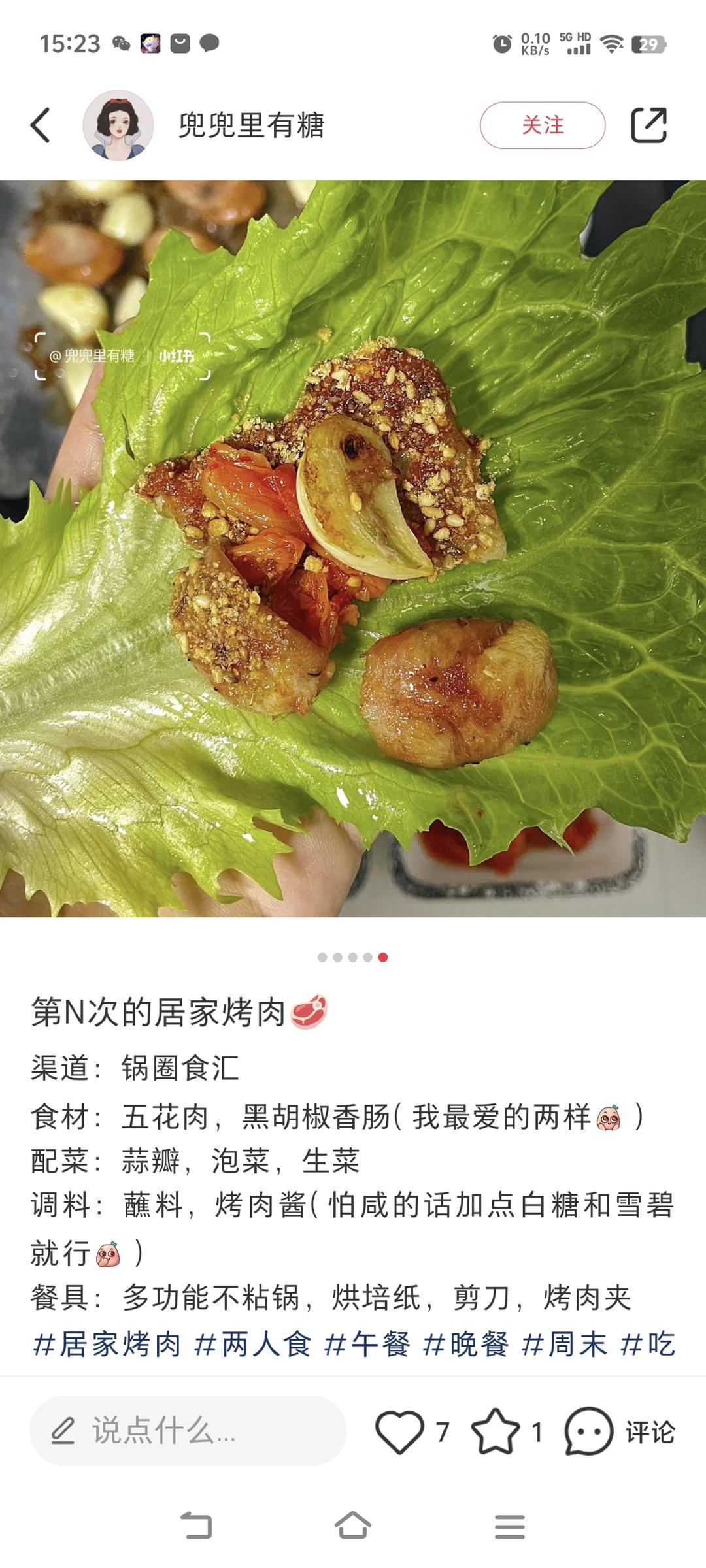Open hashtag #居家烤肉
The image size is (706, 1568).
[x=107, y=1345]
